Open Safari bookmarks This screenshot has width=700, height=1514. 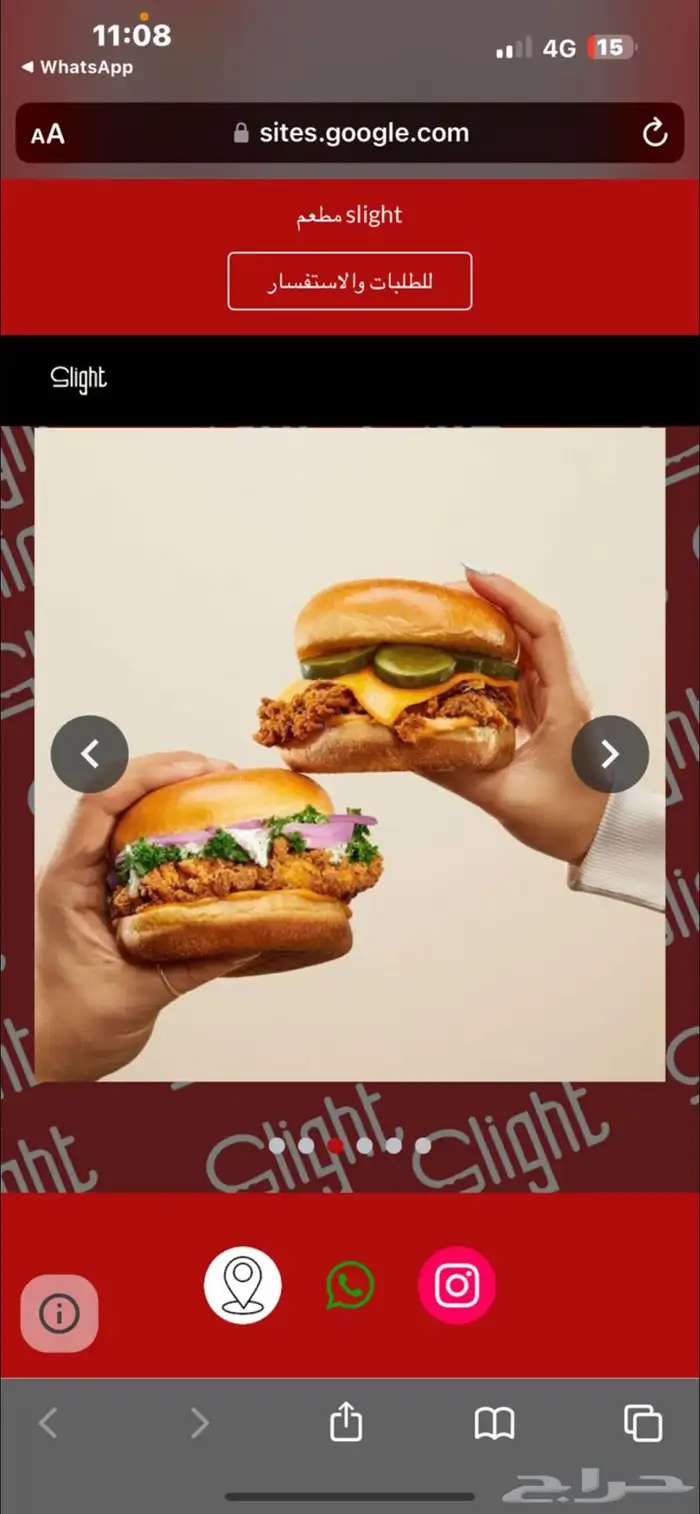click(x=494, y=1422)
